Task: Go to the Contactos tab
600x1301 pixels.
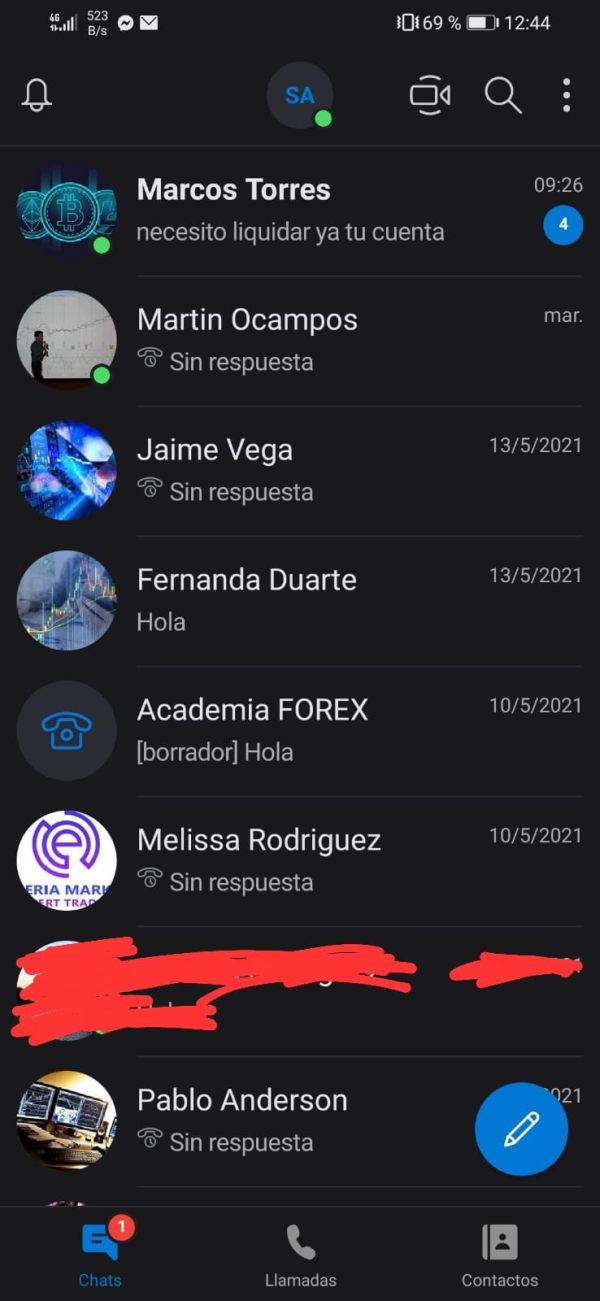Action: pyautogui.click(x=500, y=1255)
